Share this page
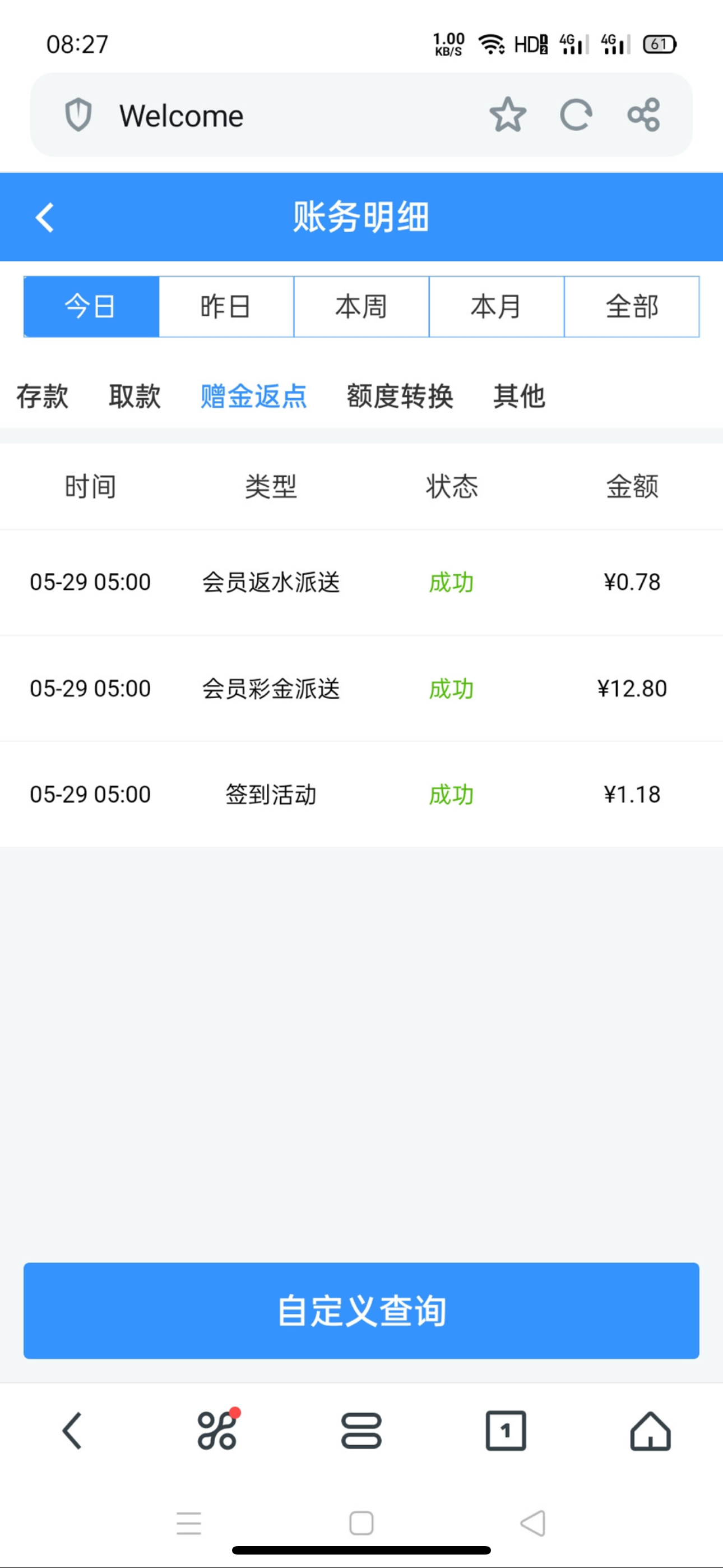 pyautogui.click(x=643, y=115)
